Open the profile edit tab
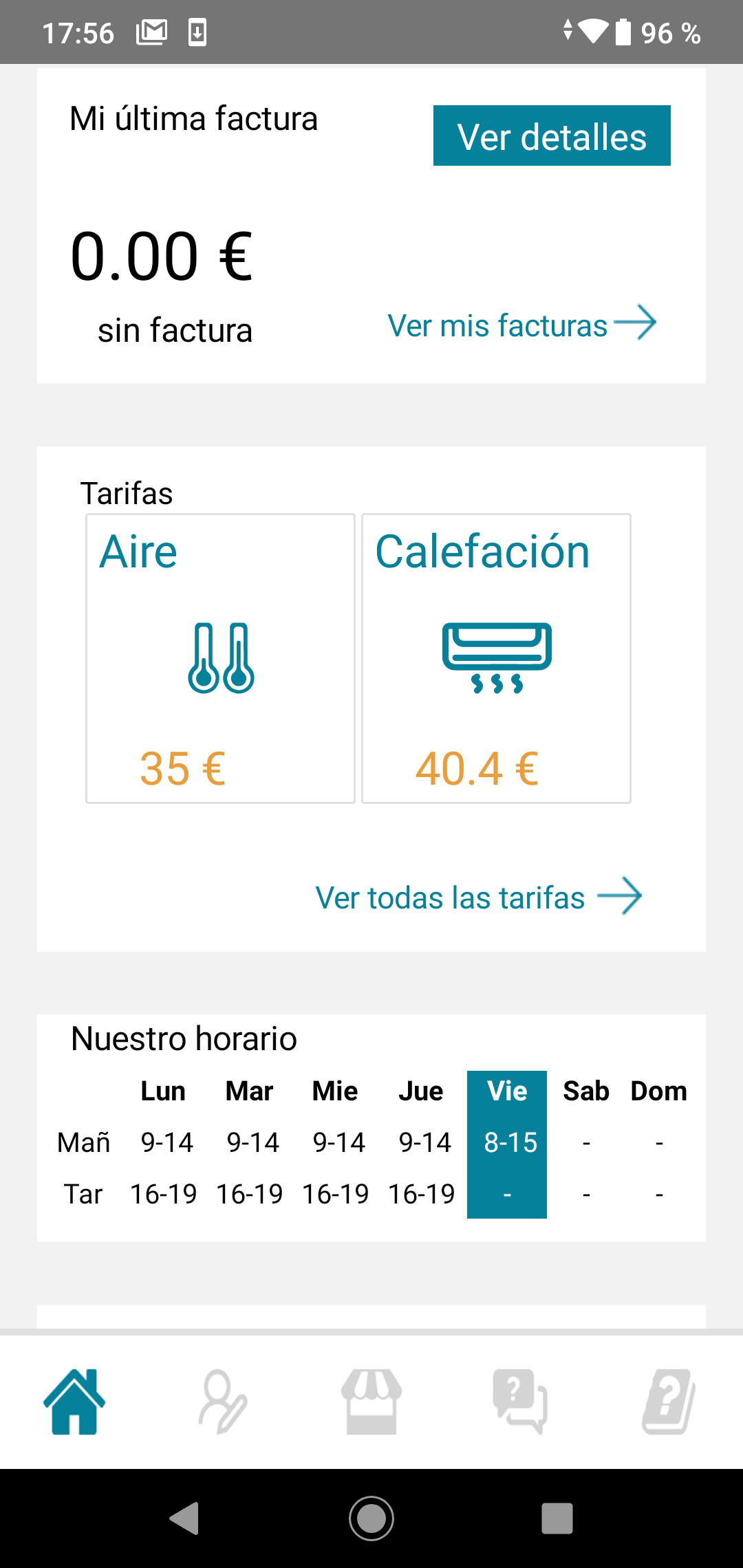 point(223,1402)
